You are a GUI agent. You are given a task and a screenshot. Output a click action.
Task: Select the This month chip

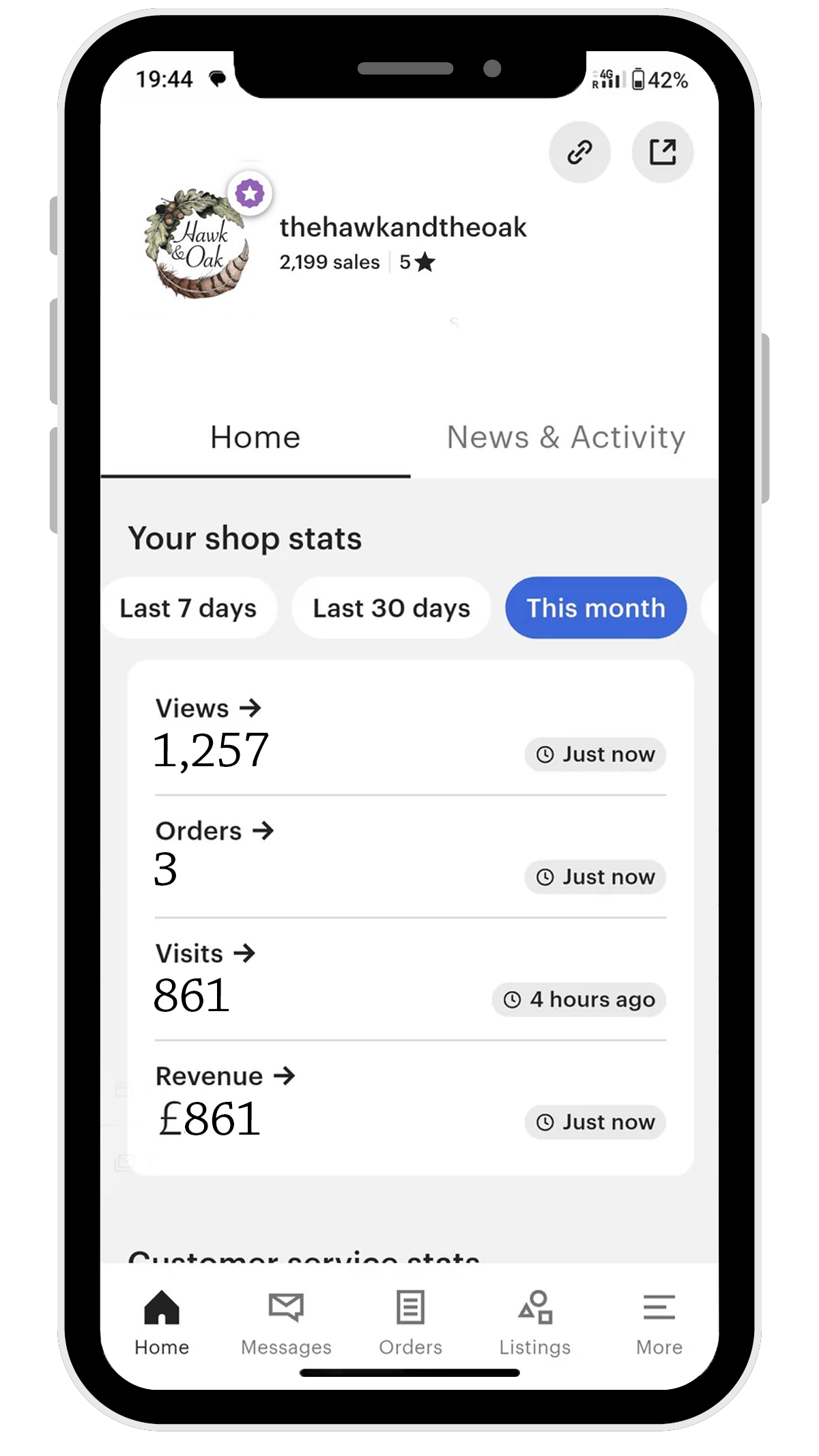[x=595, y=608]
